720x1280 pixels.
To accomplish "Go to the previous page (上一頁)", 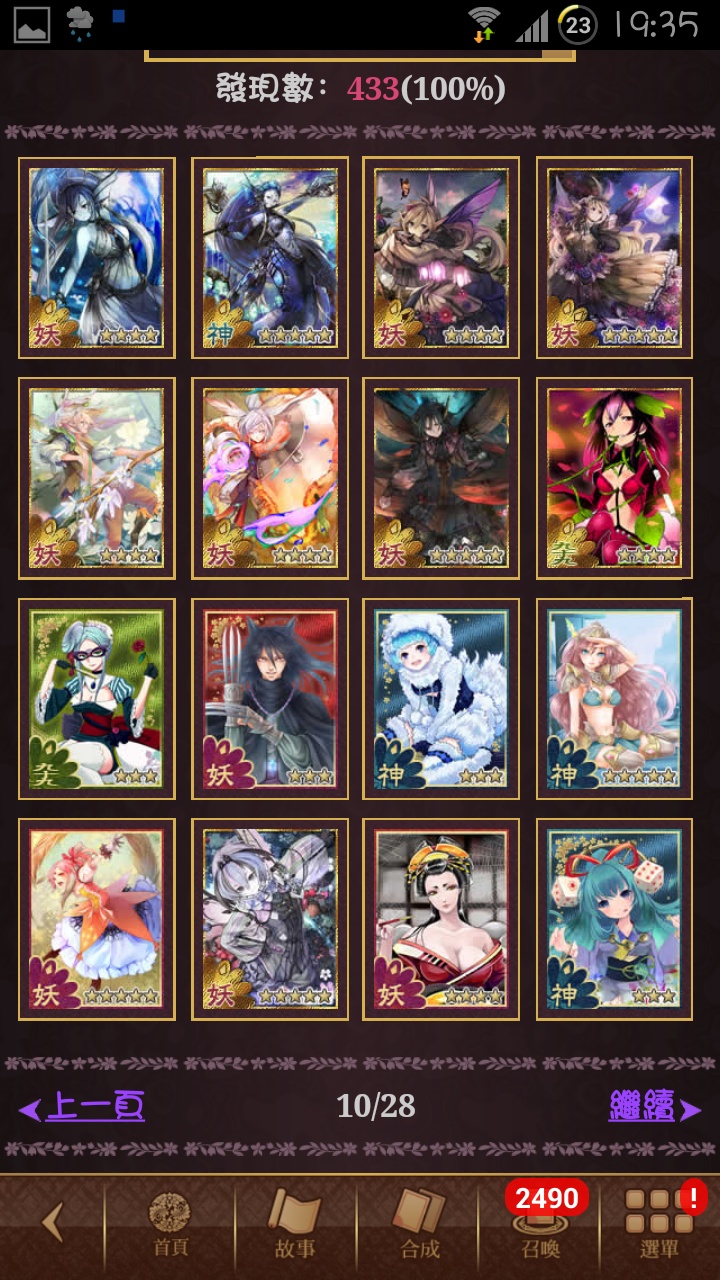I will 82,1106.
